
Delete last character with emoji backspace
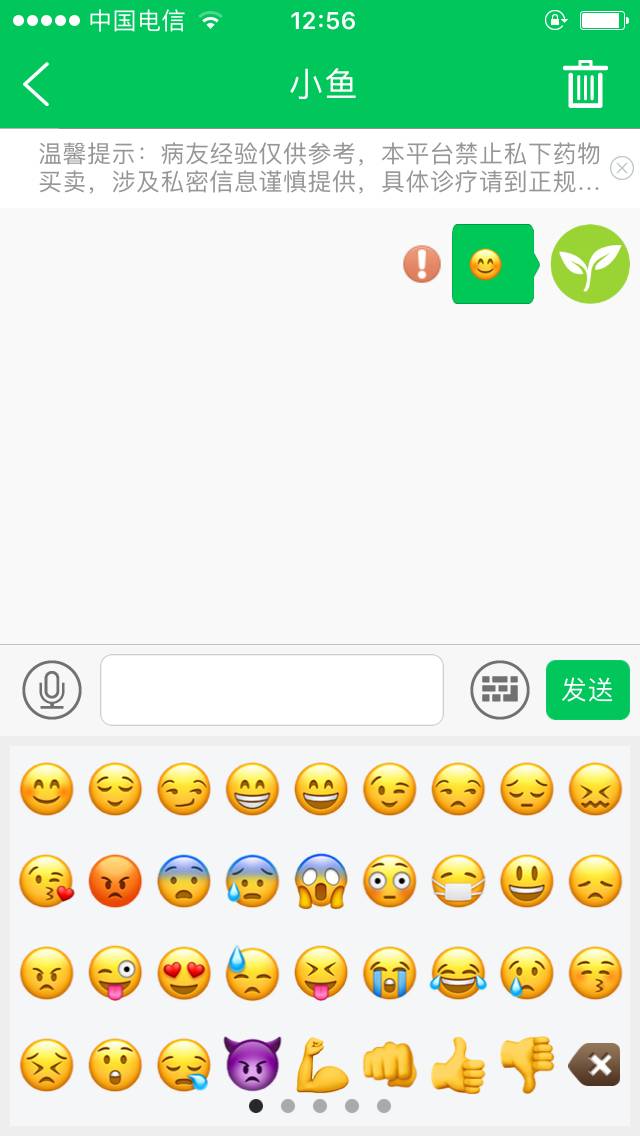coord(595,1065)
